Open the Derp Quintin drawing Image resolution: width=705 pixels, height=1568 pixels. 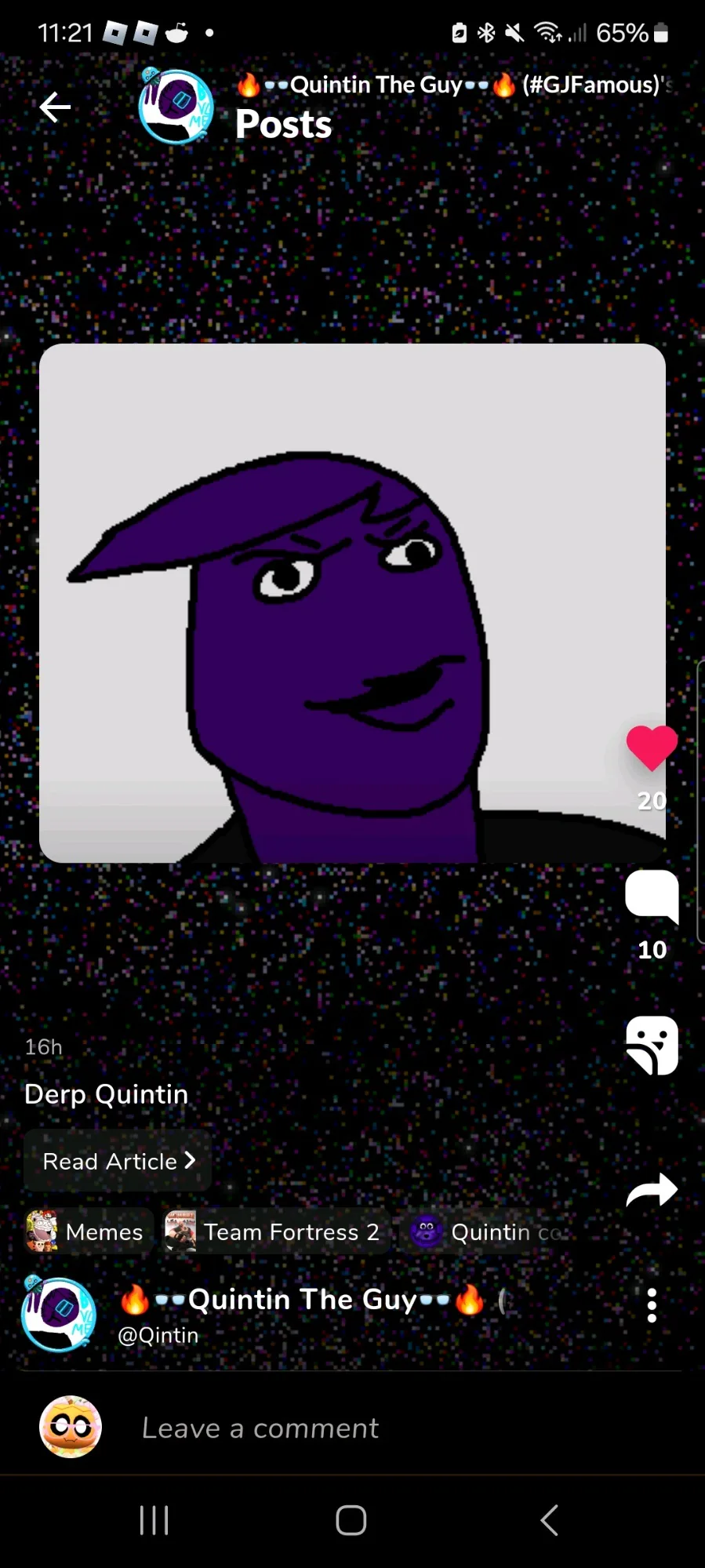352,603
